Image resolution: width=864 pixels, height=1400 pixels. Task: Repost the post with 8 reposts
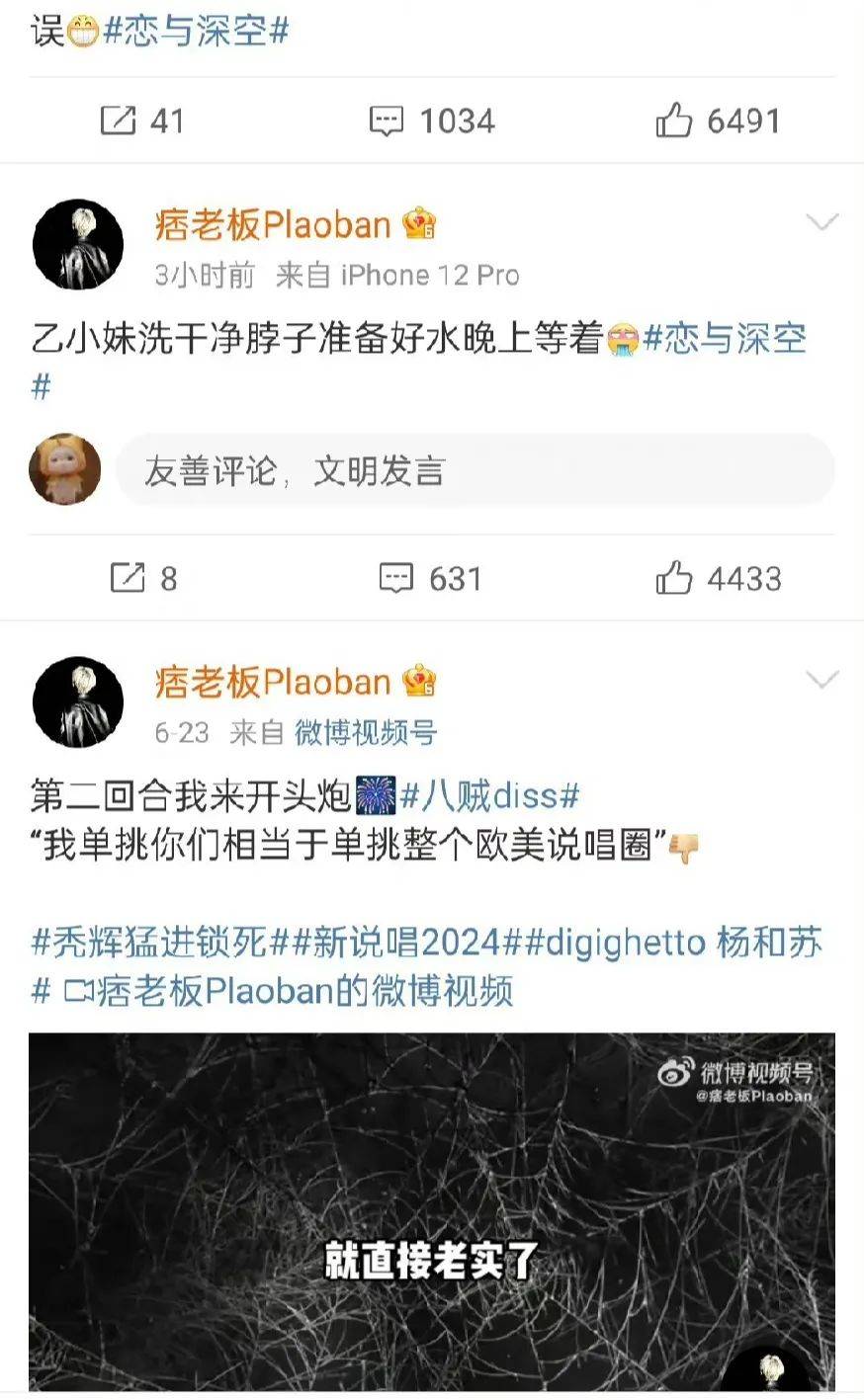click(x=143, y=578)
